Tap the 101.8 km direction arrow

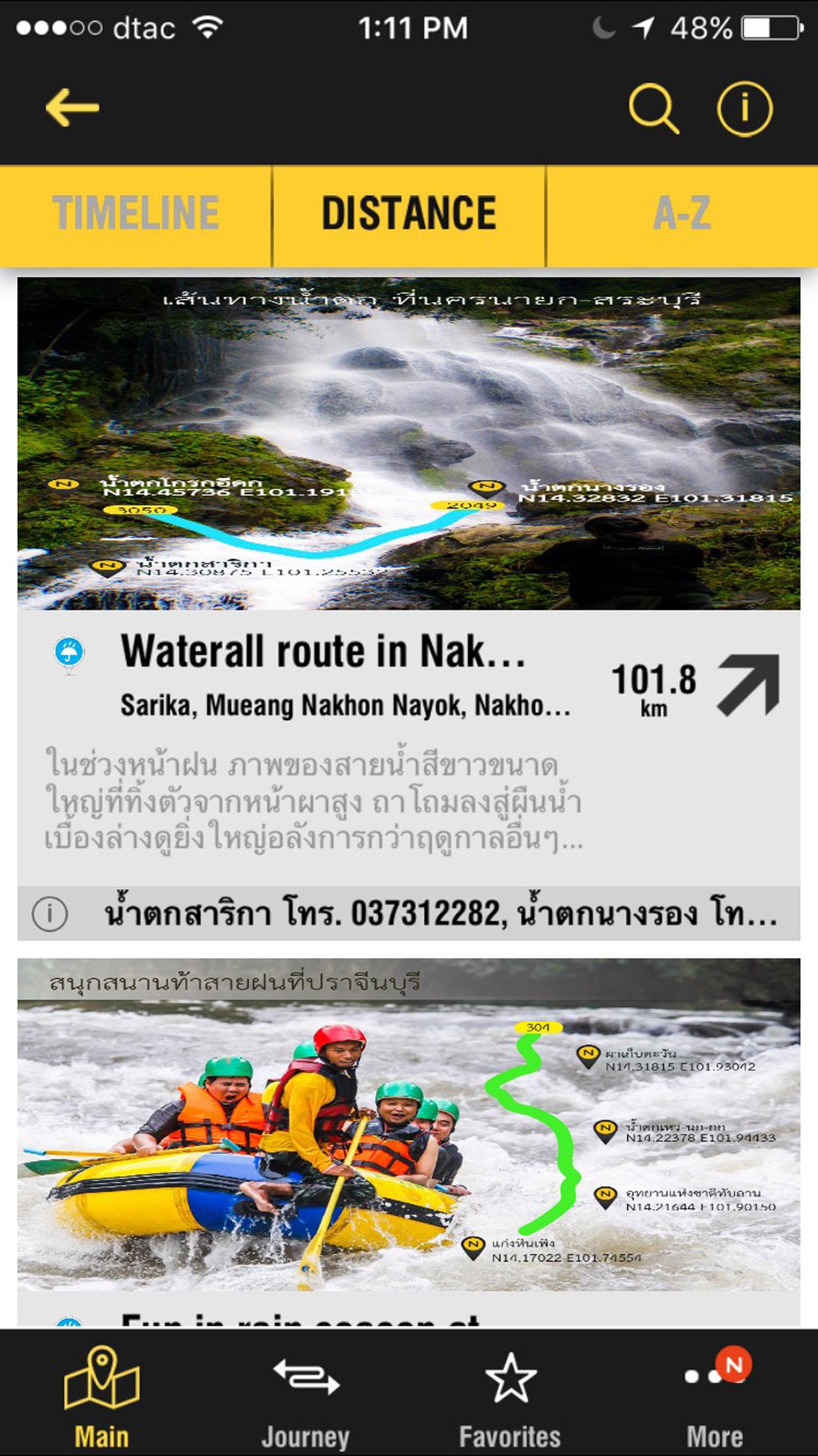[x=748, y=685]
